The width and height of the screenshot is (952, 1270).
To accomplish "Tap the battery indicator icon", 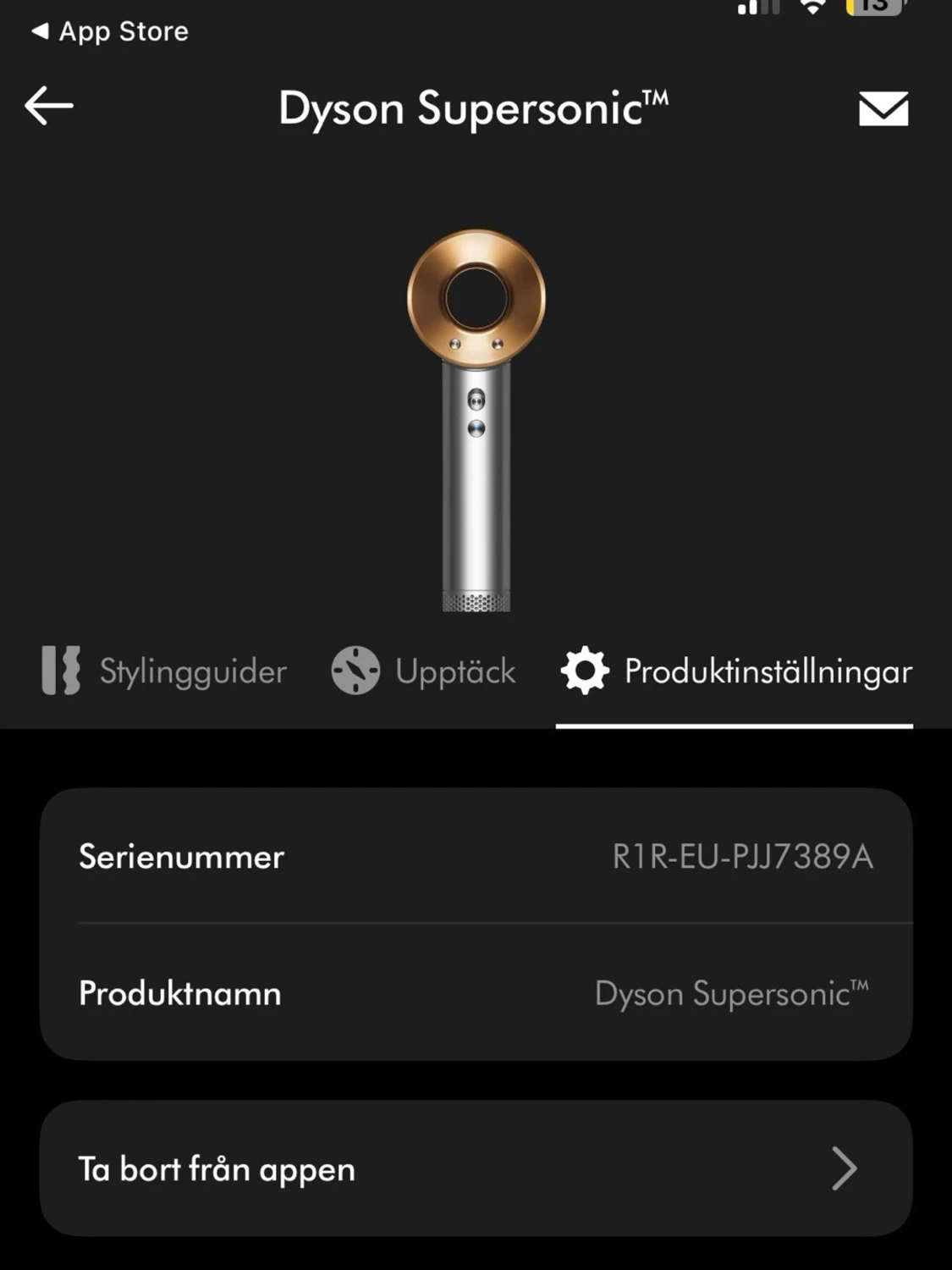I will [x=871, y=7].
